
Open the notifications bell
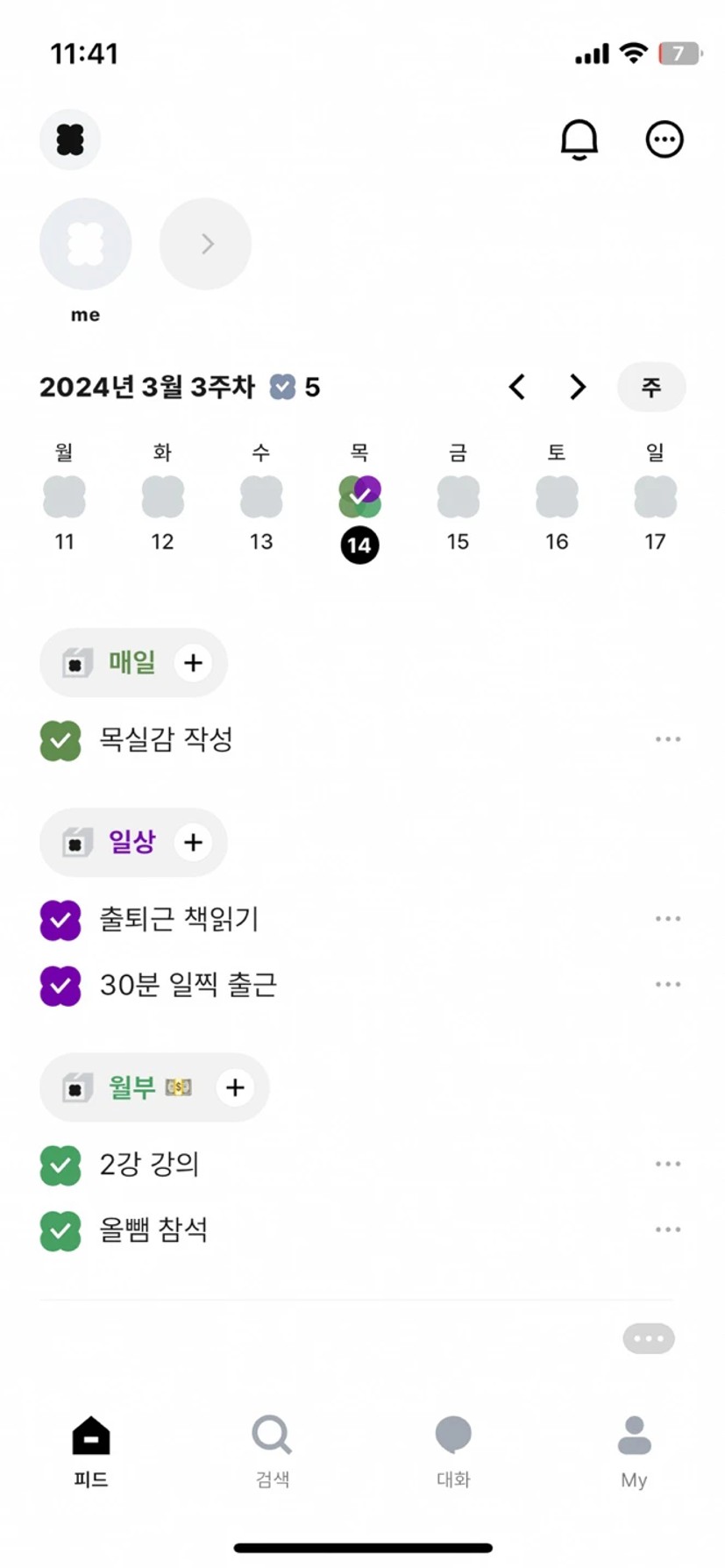579,139
